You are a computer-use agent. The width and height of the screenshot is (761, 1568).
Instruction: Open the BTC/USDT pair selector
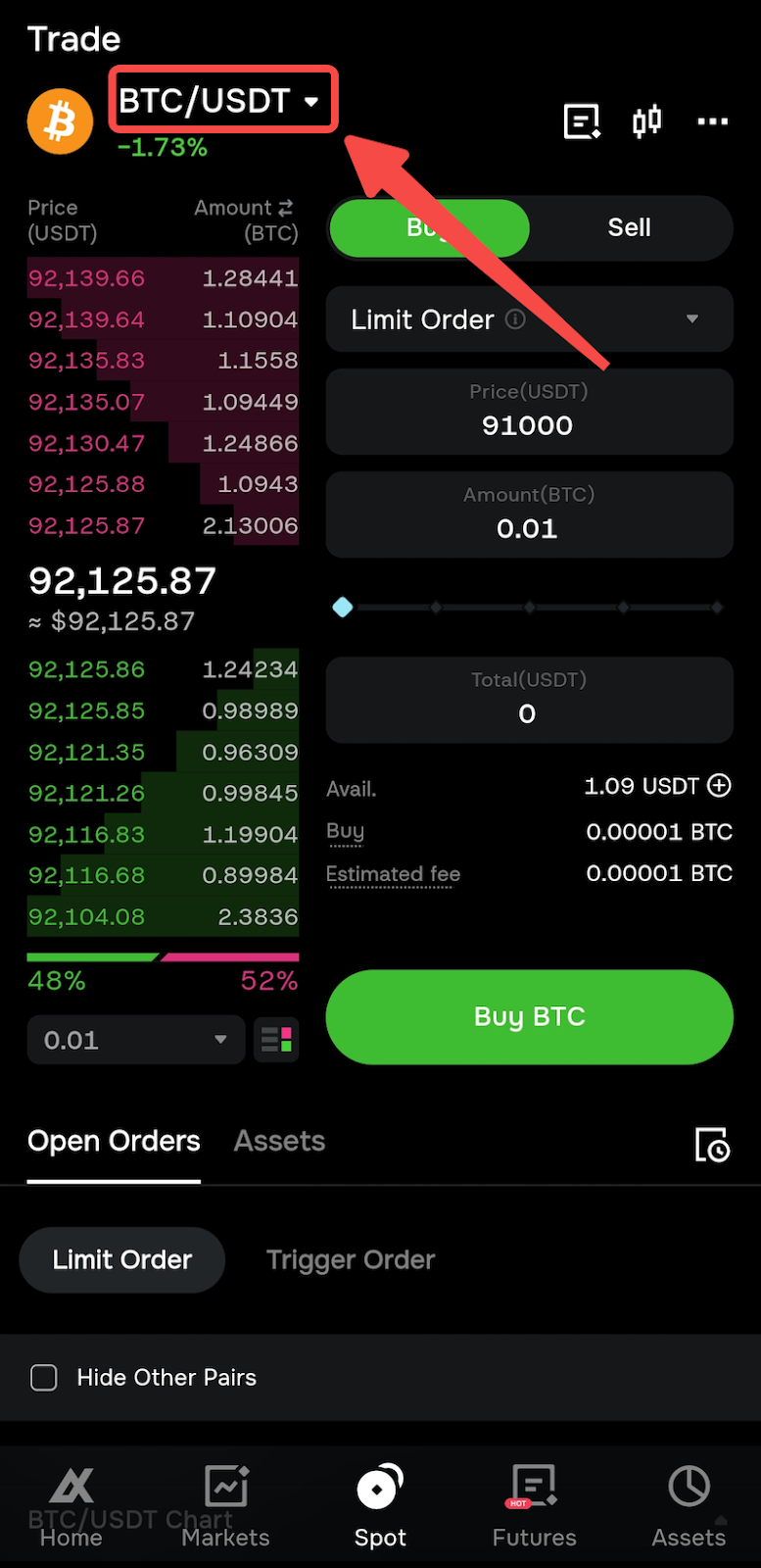(219, 100)
